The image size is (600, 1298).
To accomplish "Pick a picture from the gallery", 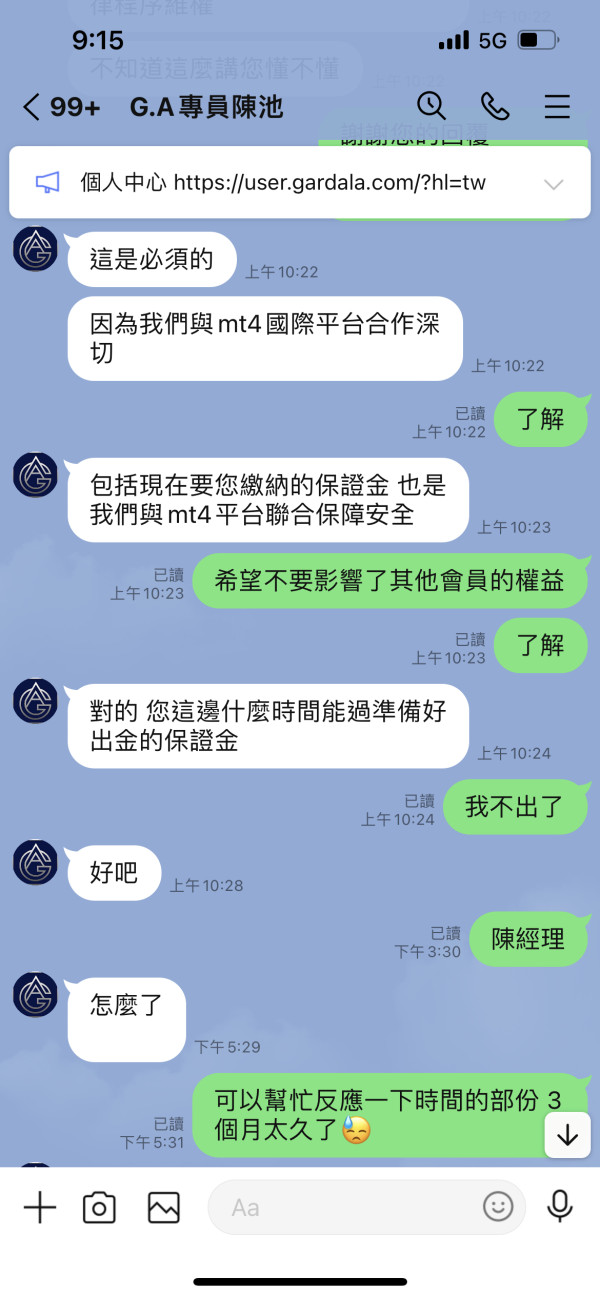I will [x=163, y=1208].
